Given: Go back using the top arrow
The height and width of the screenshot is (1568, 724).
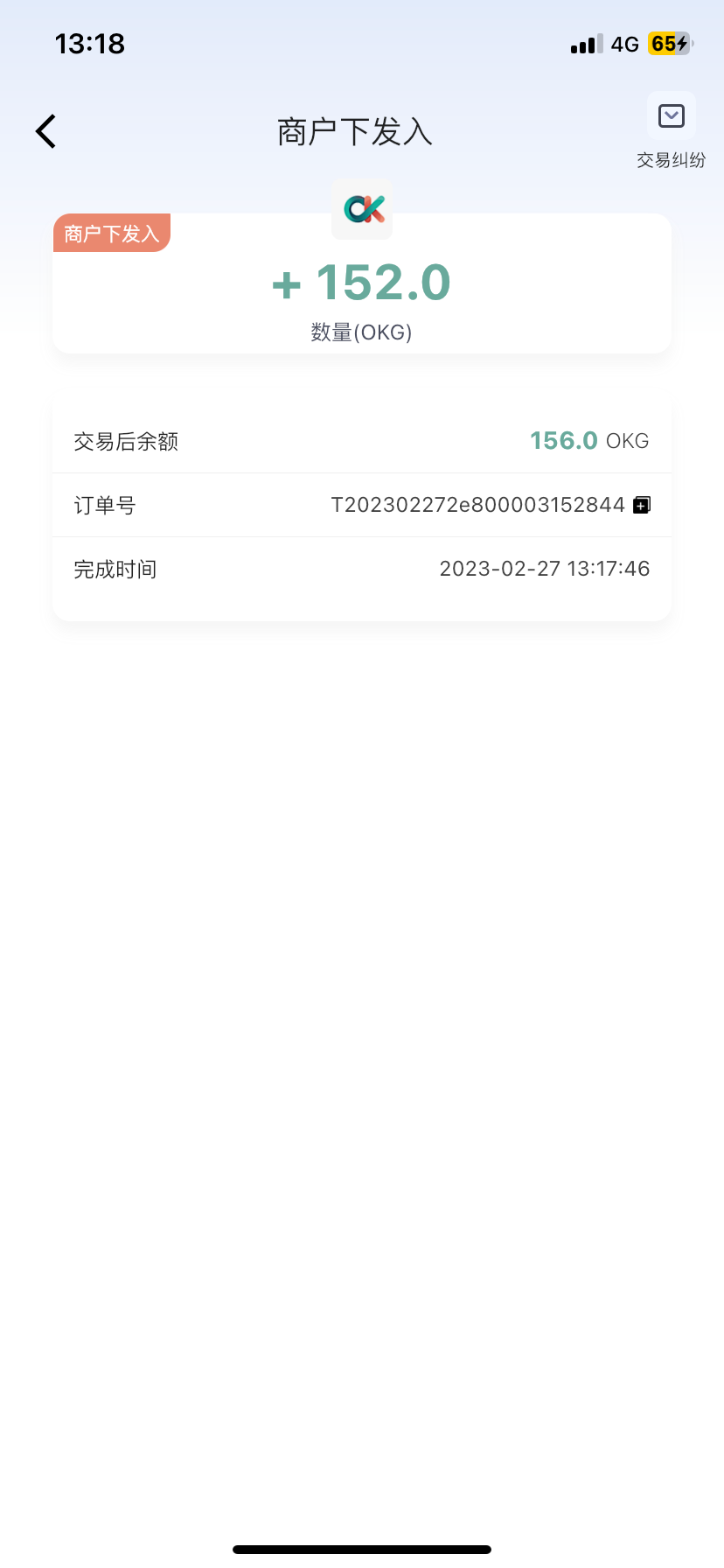Looking at the screenshot, I should pos(46,132).
